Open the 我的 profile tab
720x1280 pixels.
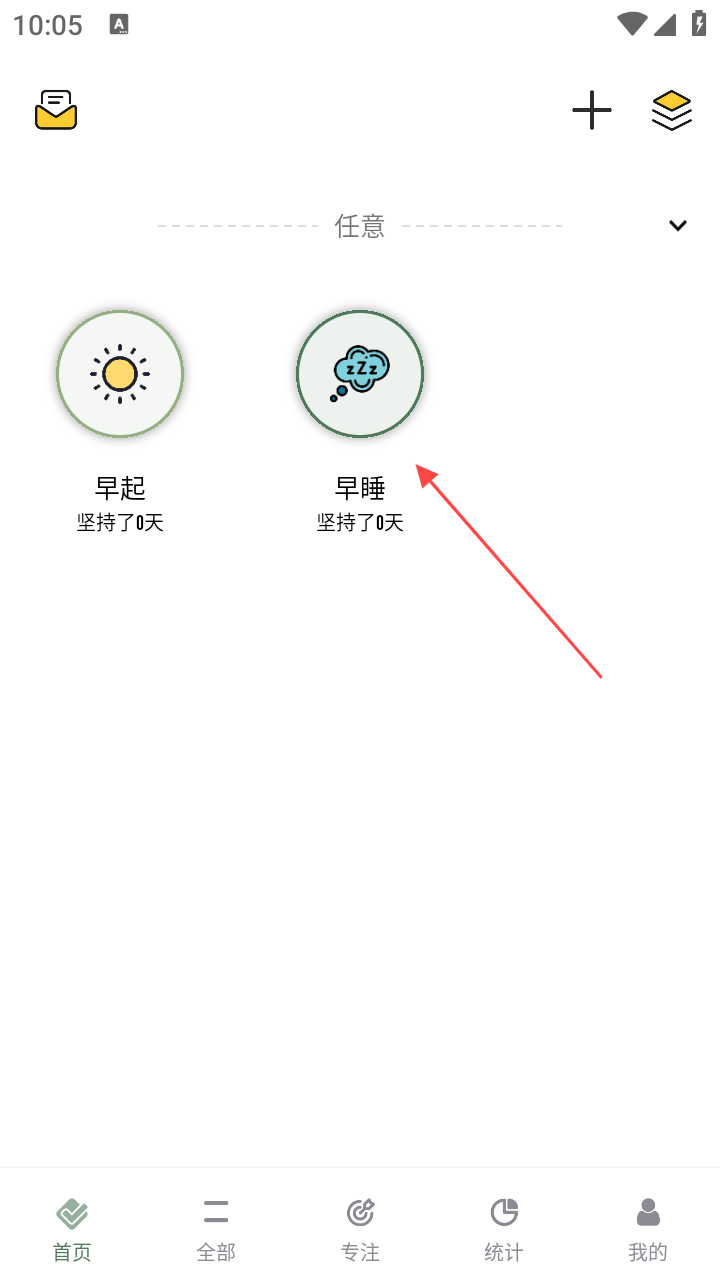648,1229
